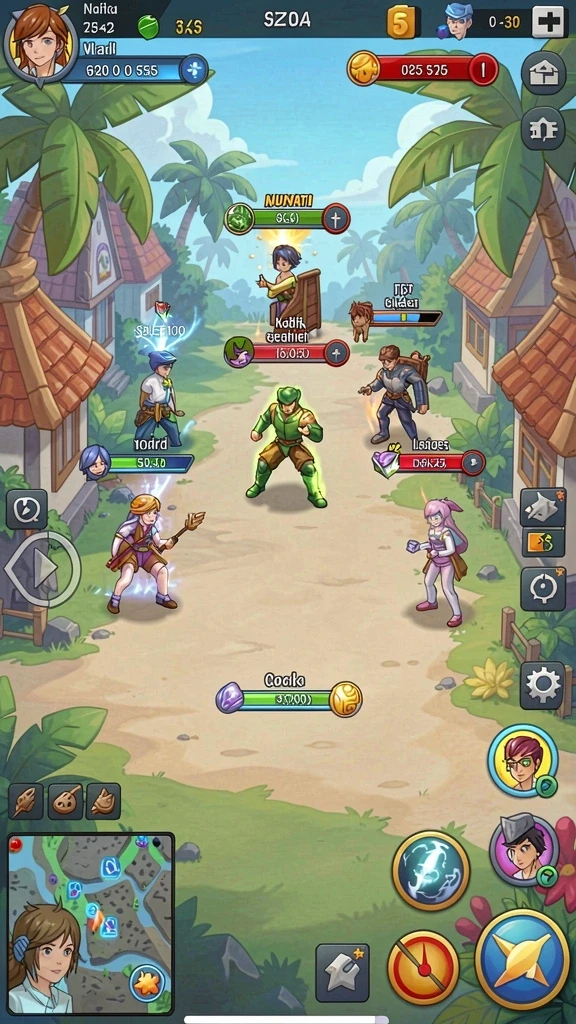Open the settings gear
Image resolution: width=576 pixels, height=1024 pixels.
tap(543, 685)
